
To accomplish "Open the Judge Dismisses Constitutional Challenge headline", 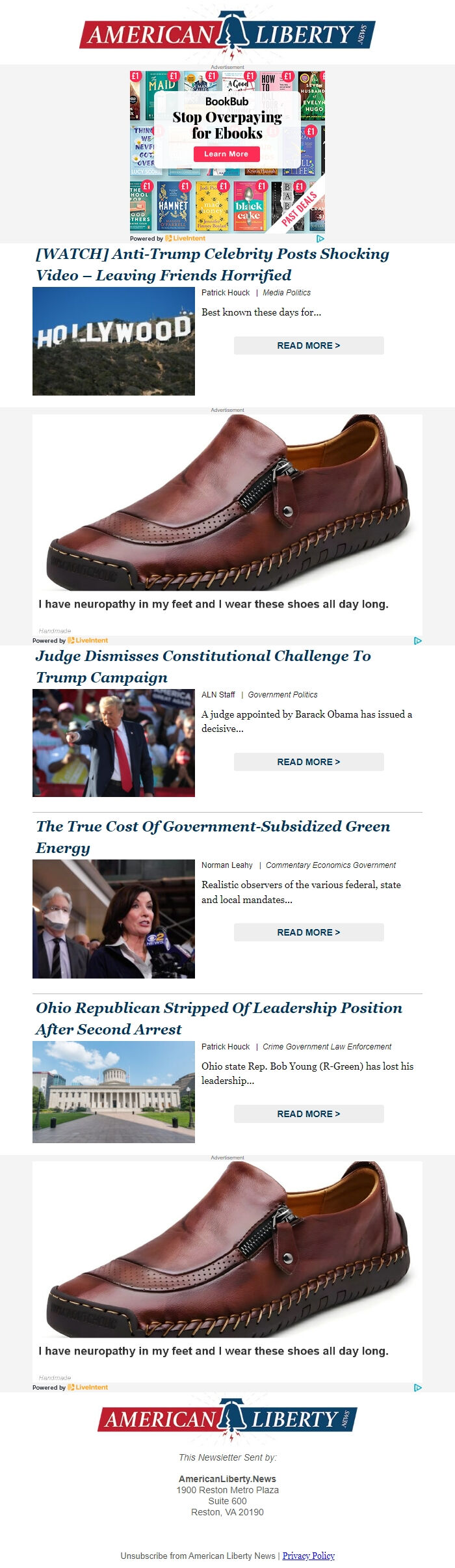I will click(x=203, y=666).
